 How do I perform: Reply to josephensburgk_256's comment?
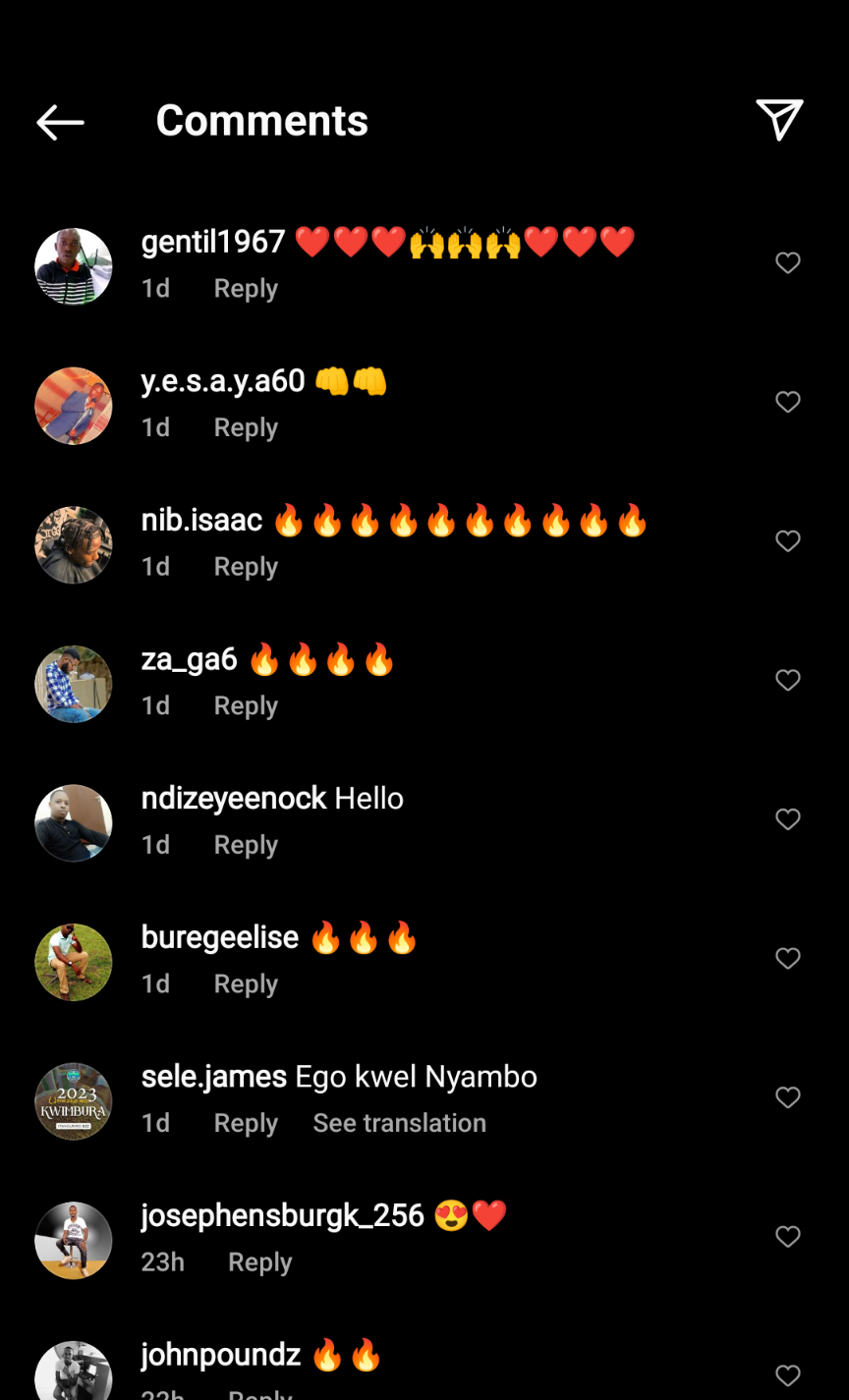click(259, 1262)
